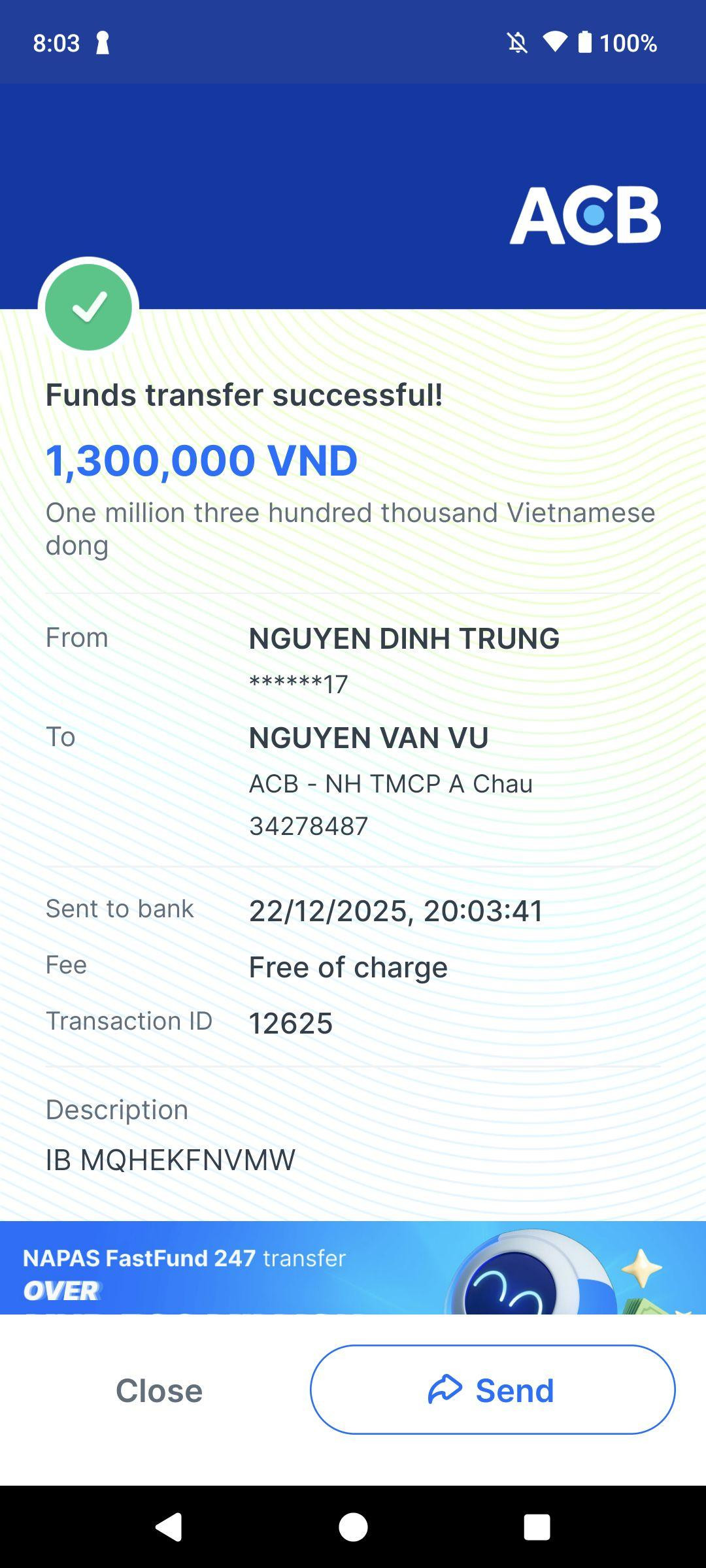Go to the home screen
706x1568 pixels.
pos(353,1527)
